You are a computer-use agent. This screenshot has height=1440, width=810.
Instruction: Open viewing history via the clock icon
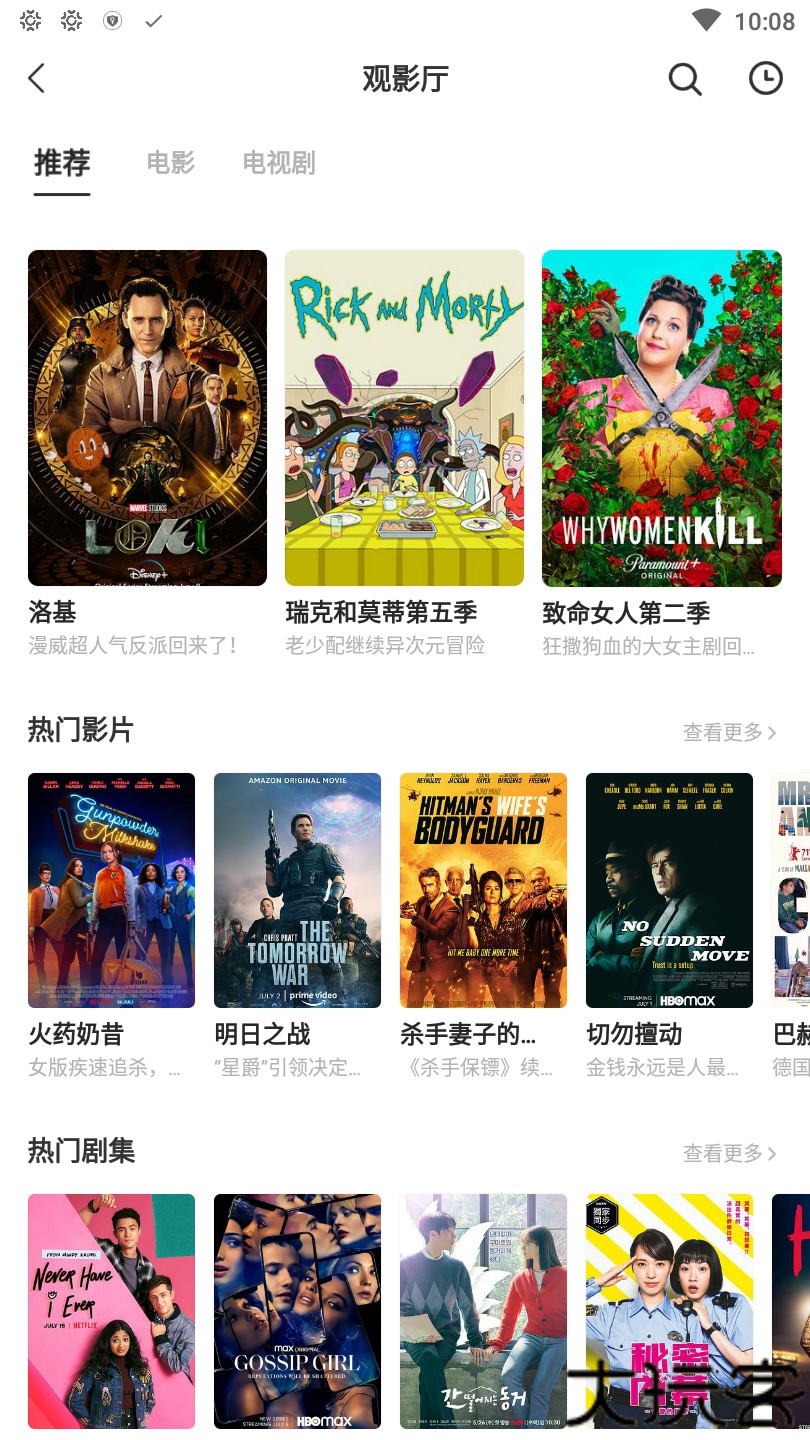pos(765,78)
